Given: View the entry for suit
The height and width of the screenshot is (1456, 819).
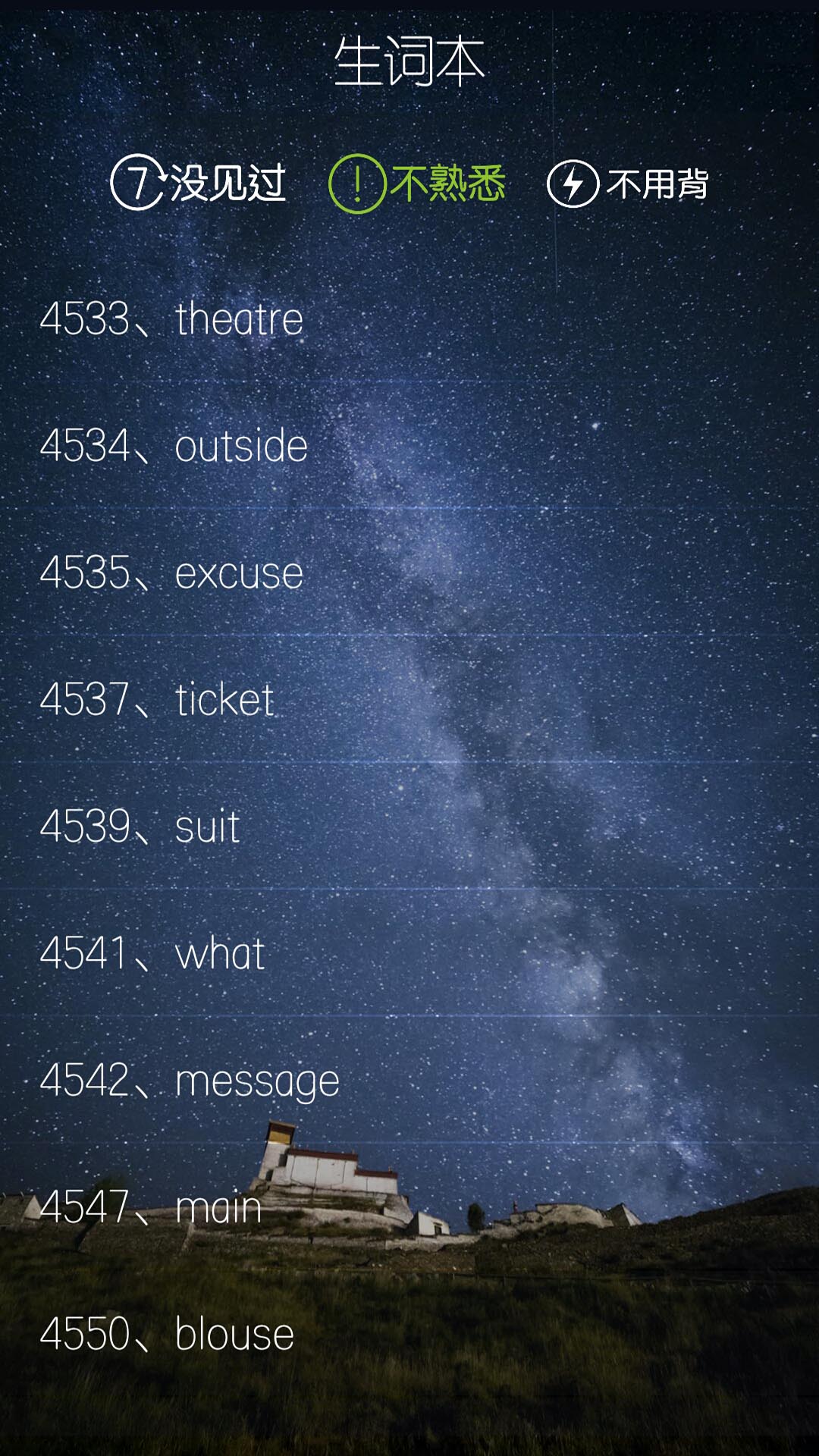Looking at the screenshot, I should pyautogui.click(x=140, y=827).
